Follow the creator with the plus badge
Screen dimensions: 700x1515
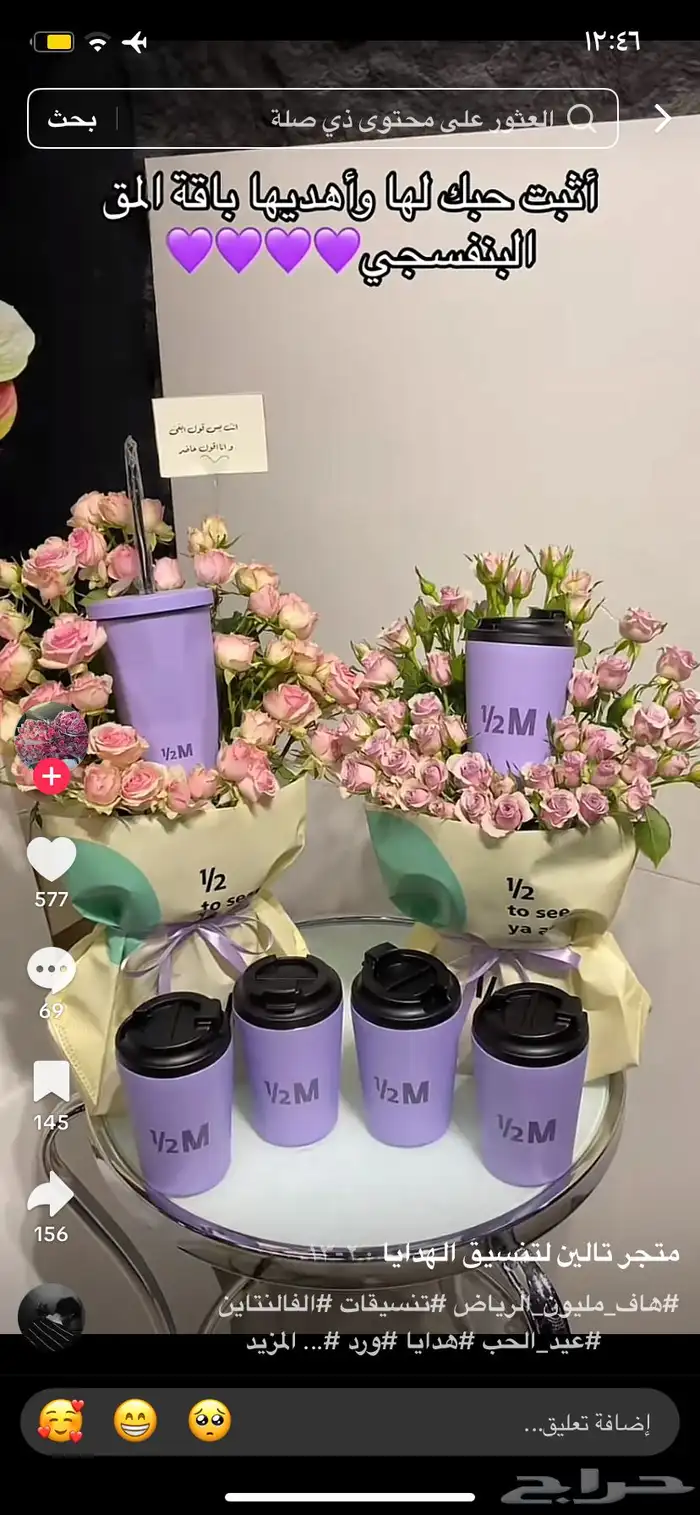click(52, 776)
